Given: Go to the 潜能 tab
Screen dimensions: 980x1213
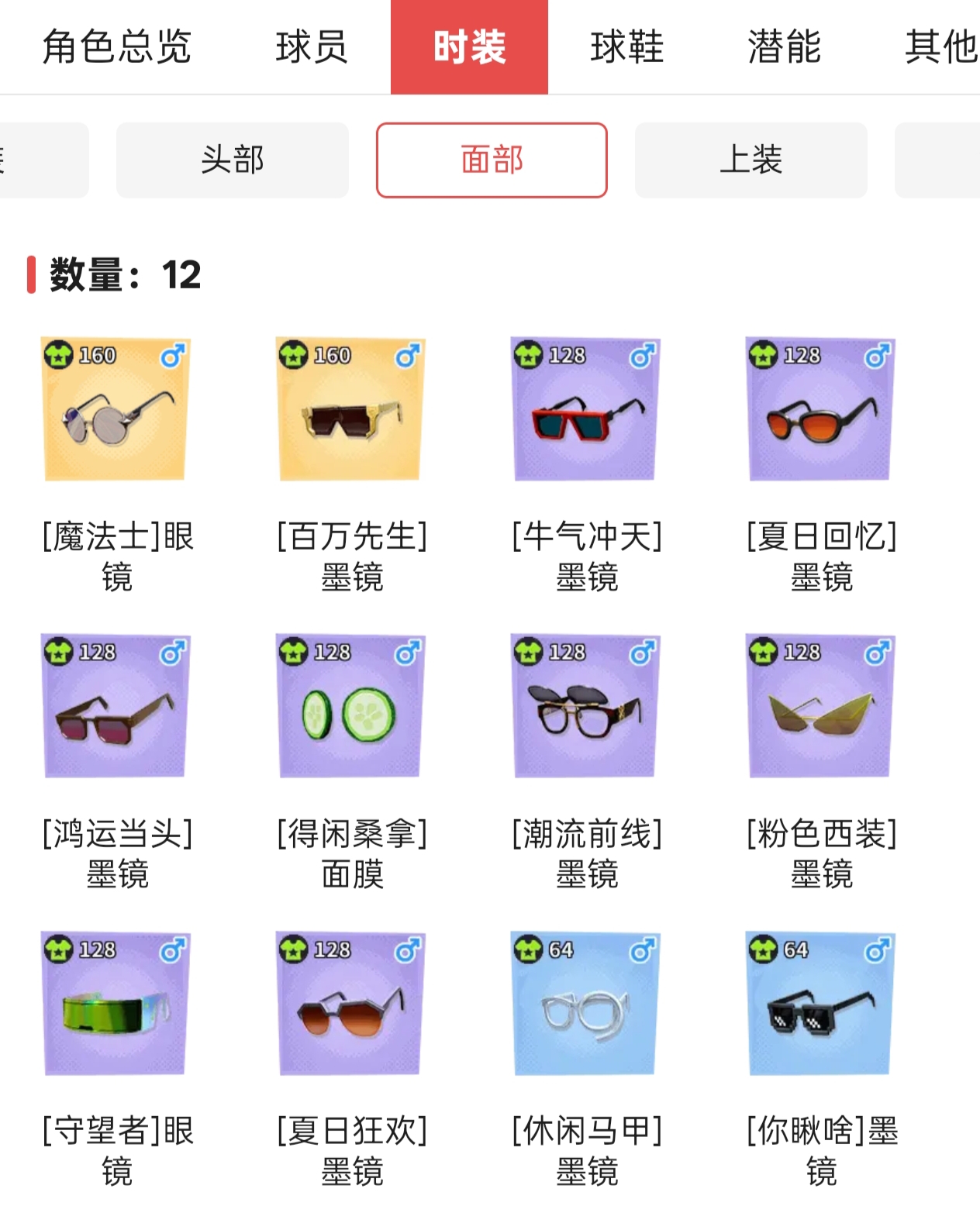Looking at the screenshot, I should pos(784,47).
